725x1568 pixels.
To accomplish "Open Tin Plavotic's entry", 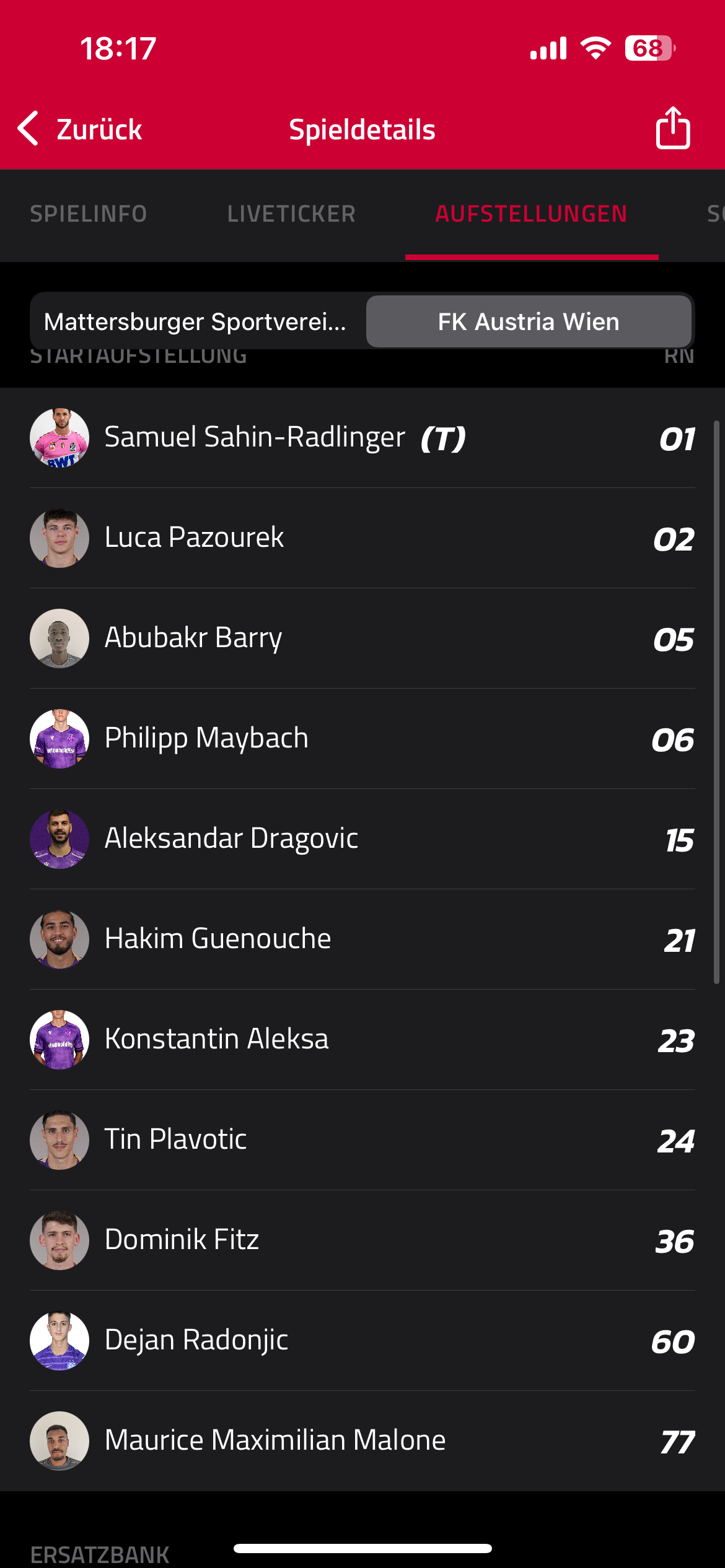I will [362, 1140].
